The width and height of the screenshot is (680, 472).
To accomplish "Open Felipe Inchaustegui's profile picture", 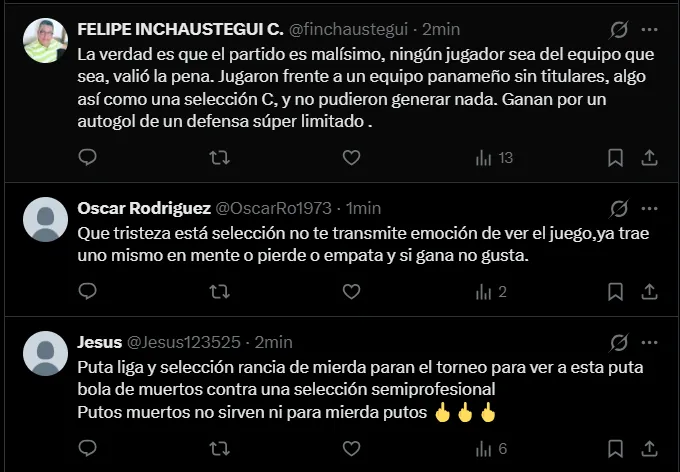I will click(x=45, y=40).
